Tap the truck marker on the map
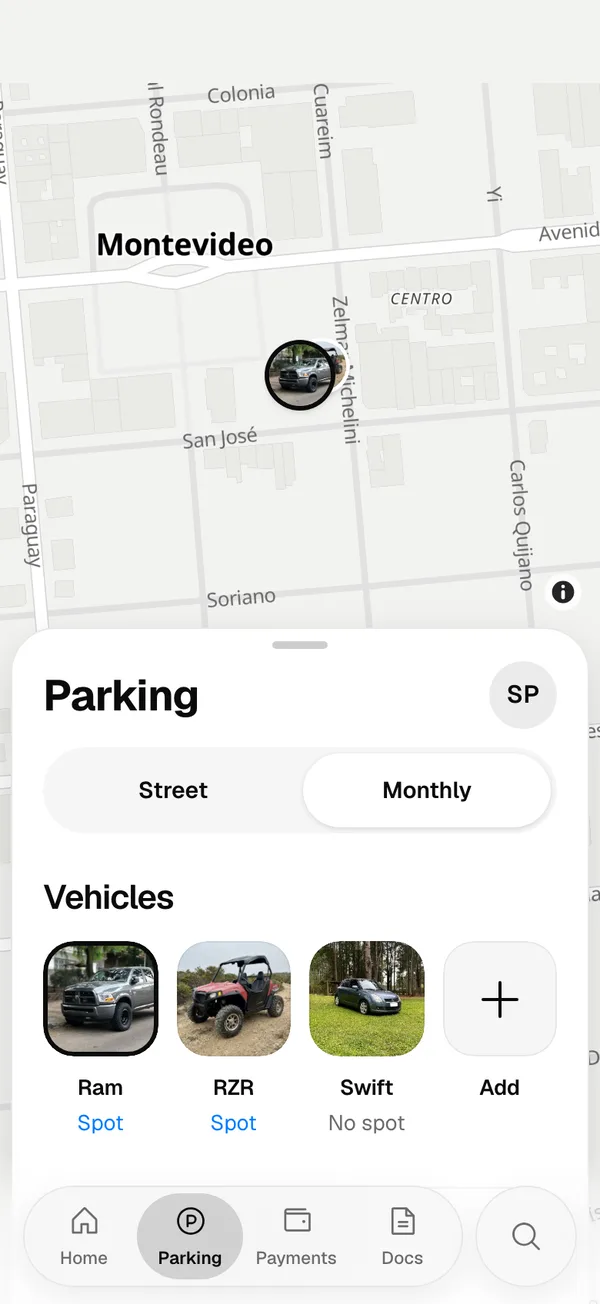The image size is (600, 1304). (x=300, y=375)
